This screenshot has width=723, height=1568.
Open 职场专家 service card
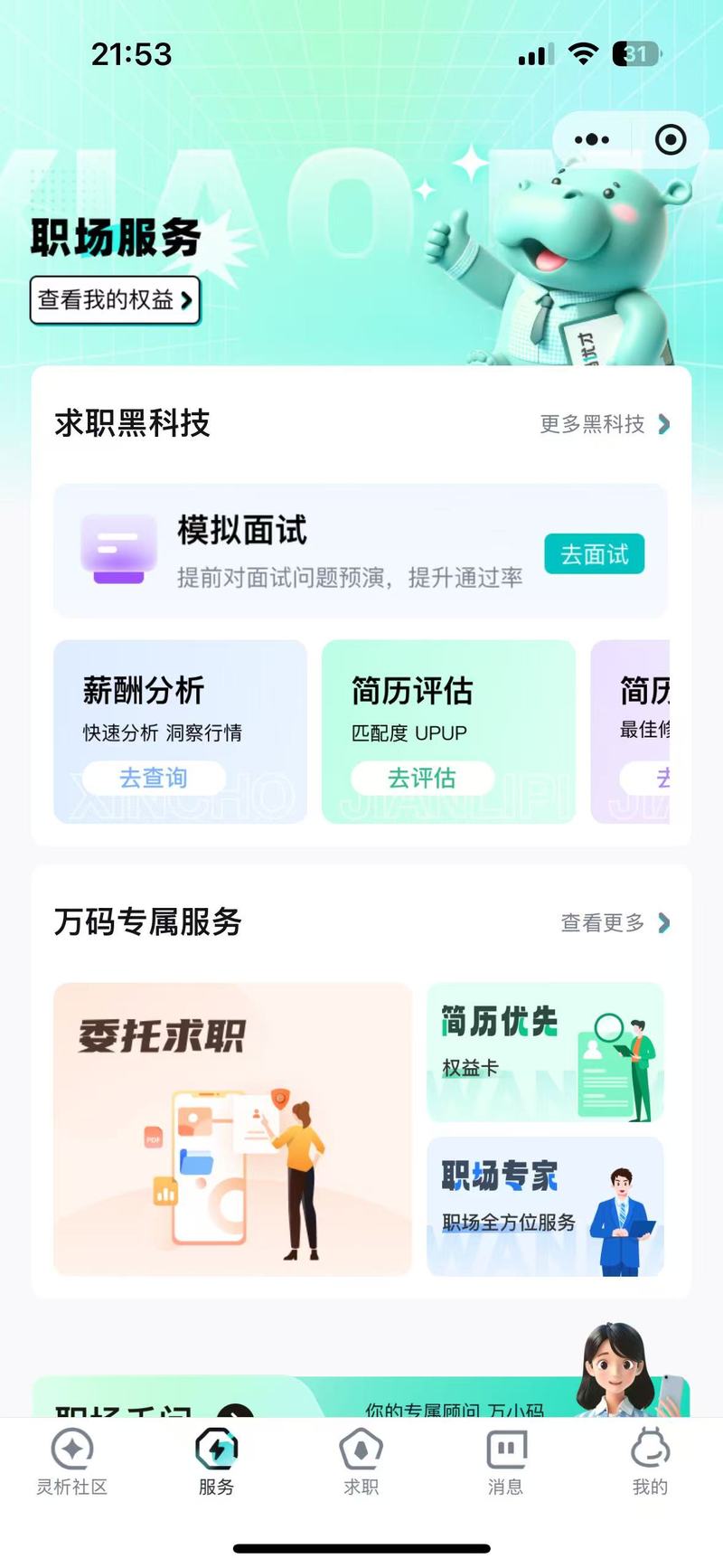point(545,1206)
